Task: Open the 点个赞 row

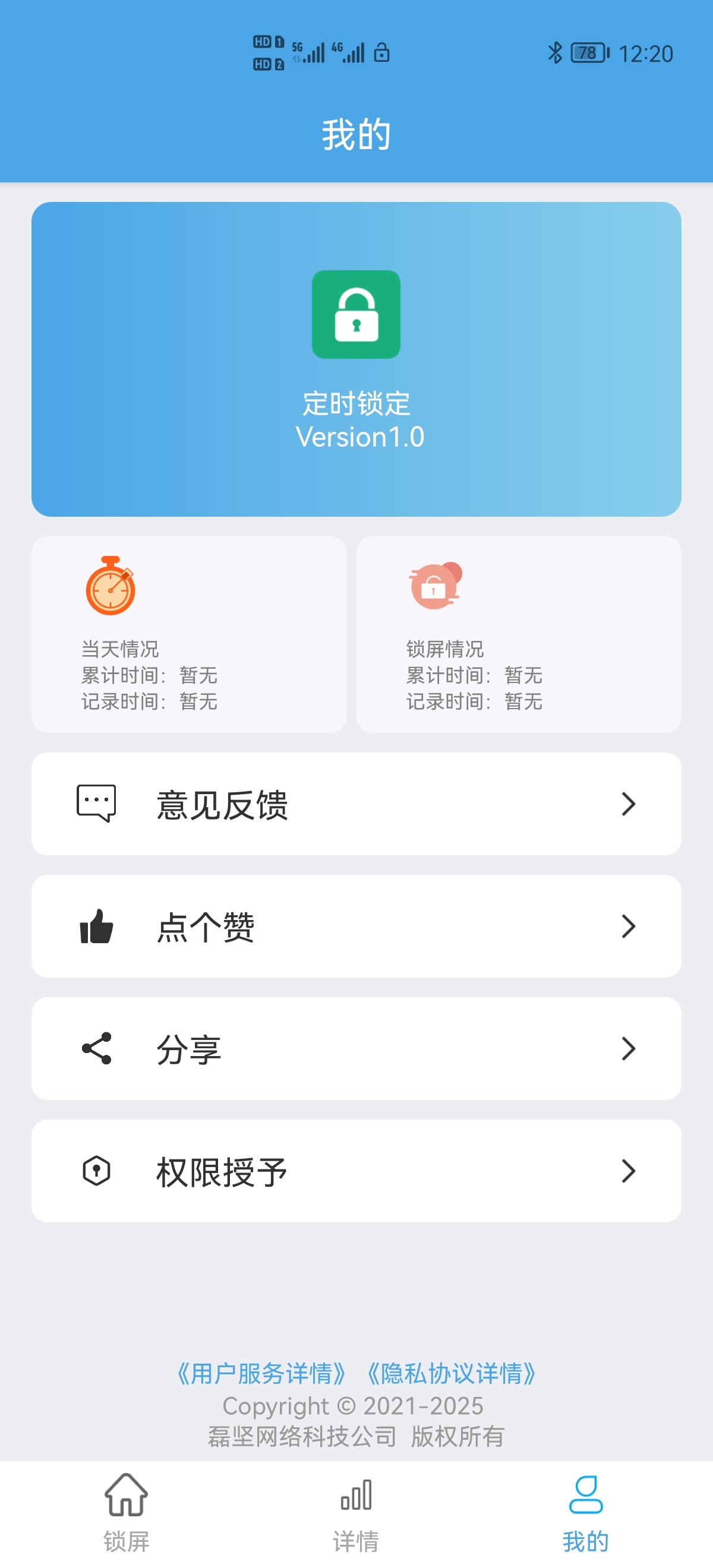Action: coord(356,926)
